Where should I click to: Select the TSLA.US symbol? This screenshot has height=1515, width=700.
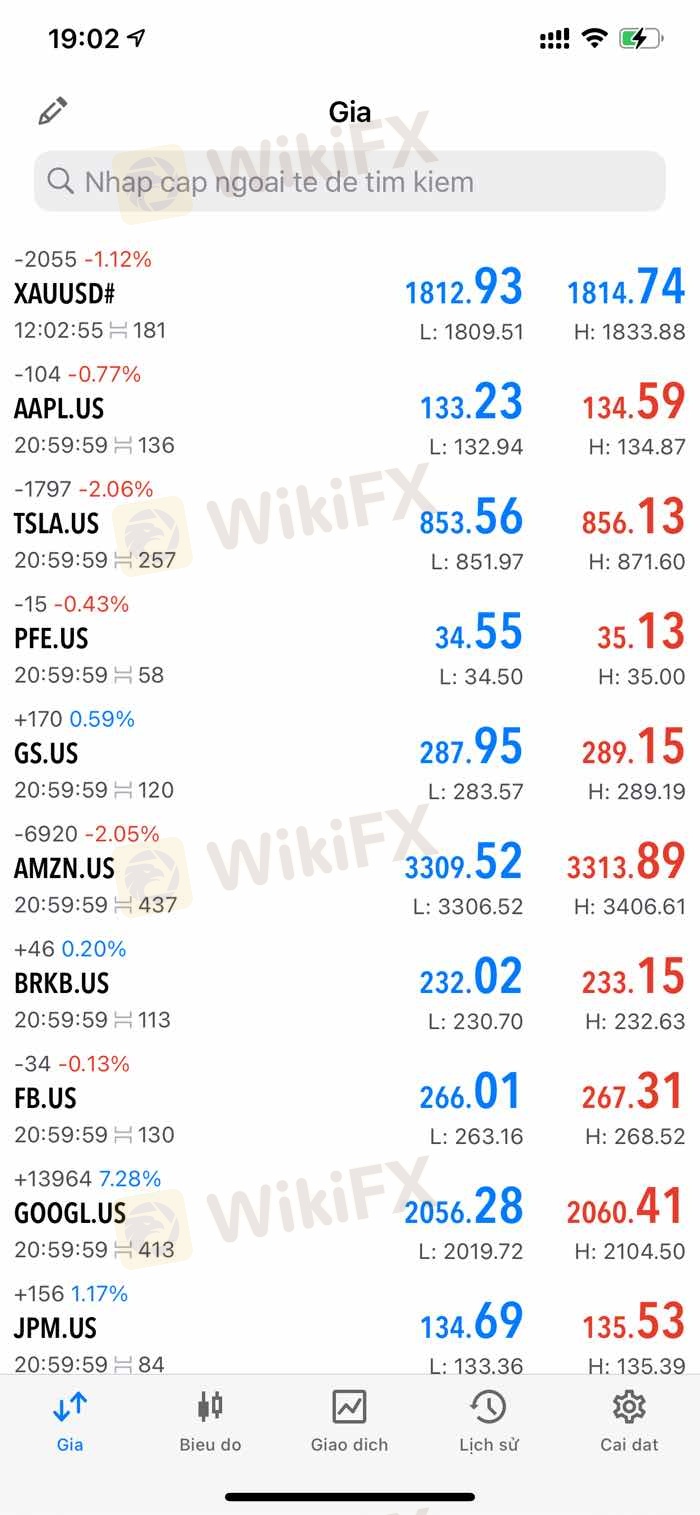click(x=57, y=523)
